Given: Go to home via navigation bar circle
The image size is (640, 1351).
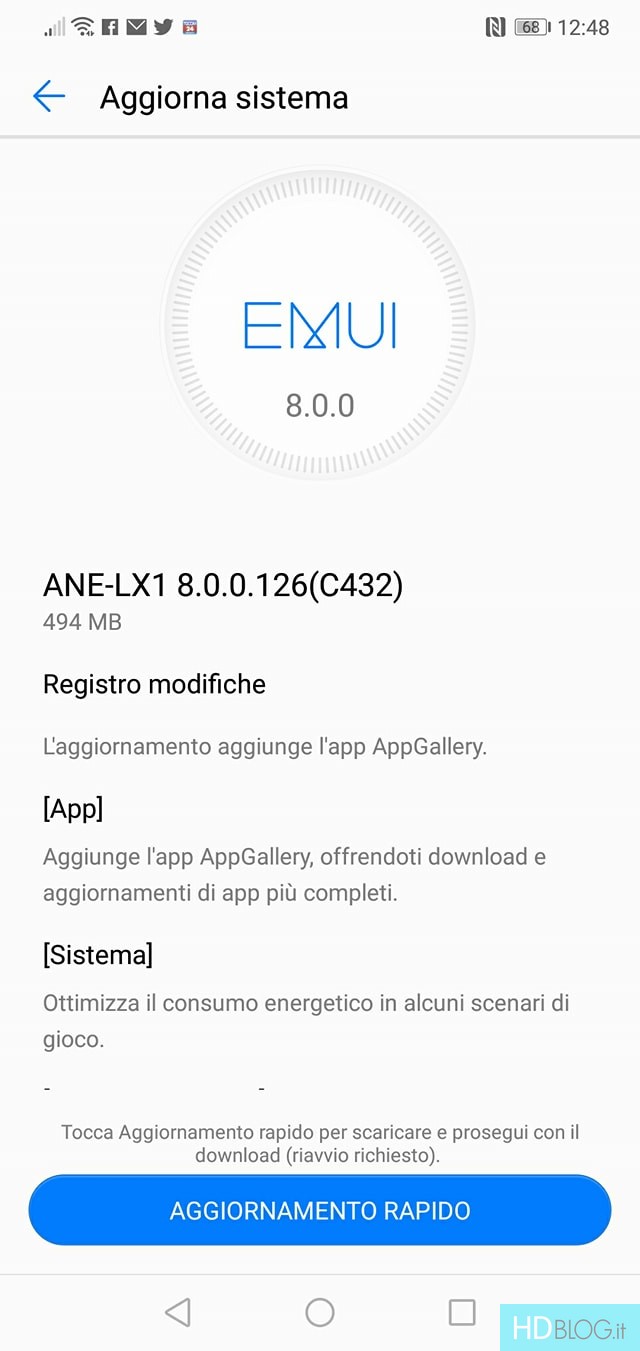Looking at the screenshot, I should (320, 1312).
